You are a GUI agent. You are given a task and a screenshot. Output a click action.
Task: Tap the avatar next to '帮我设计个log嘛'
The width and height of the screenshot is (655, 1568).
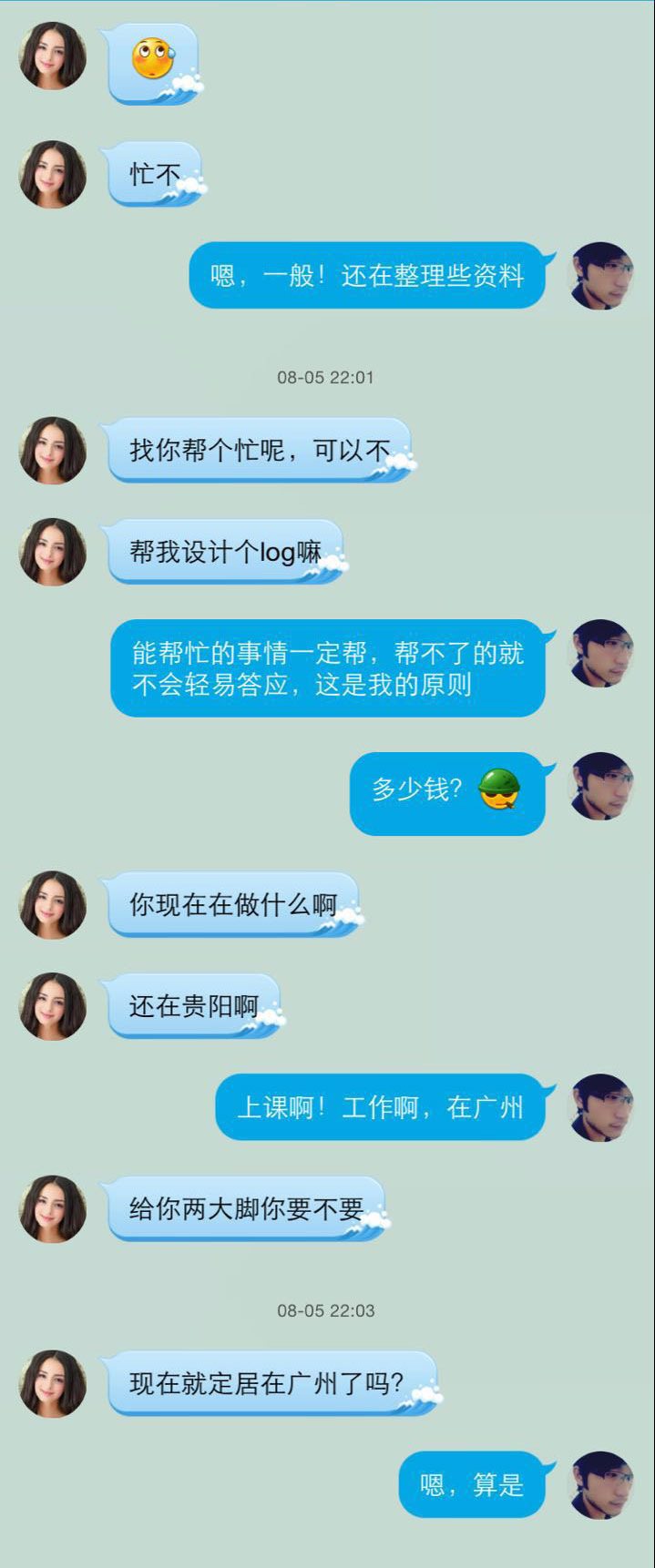pos(53,552)
